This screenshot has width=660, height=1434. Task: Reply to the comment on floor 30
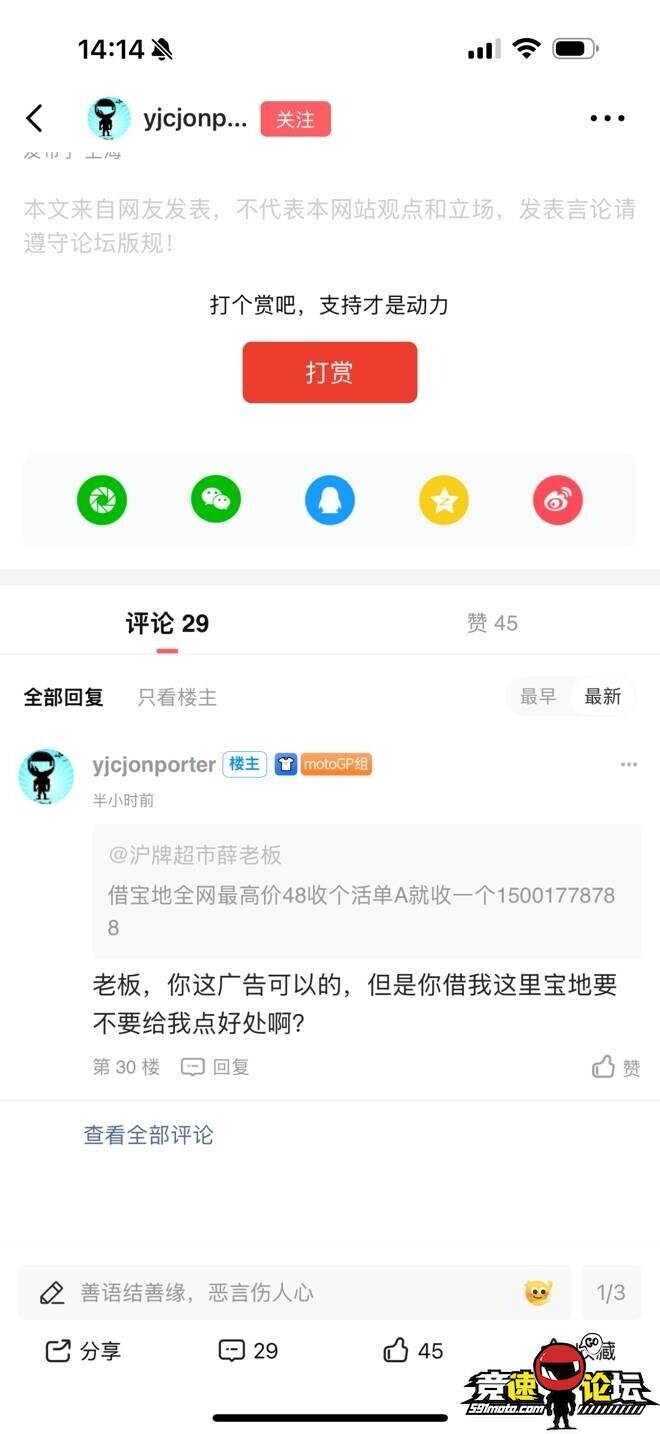click(x=216, y=1067)
